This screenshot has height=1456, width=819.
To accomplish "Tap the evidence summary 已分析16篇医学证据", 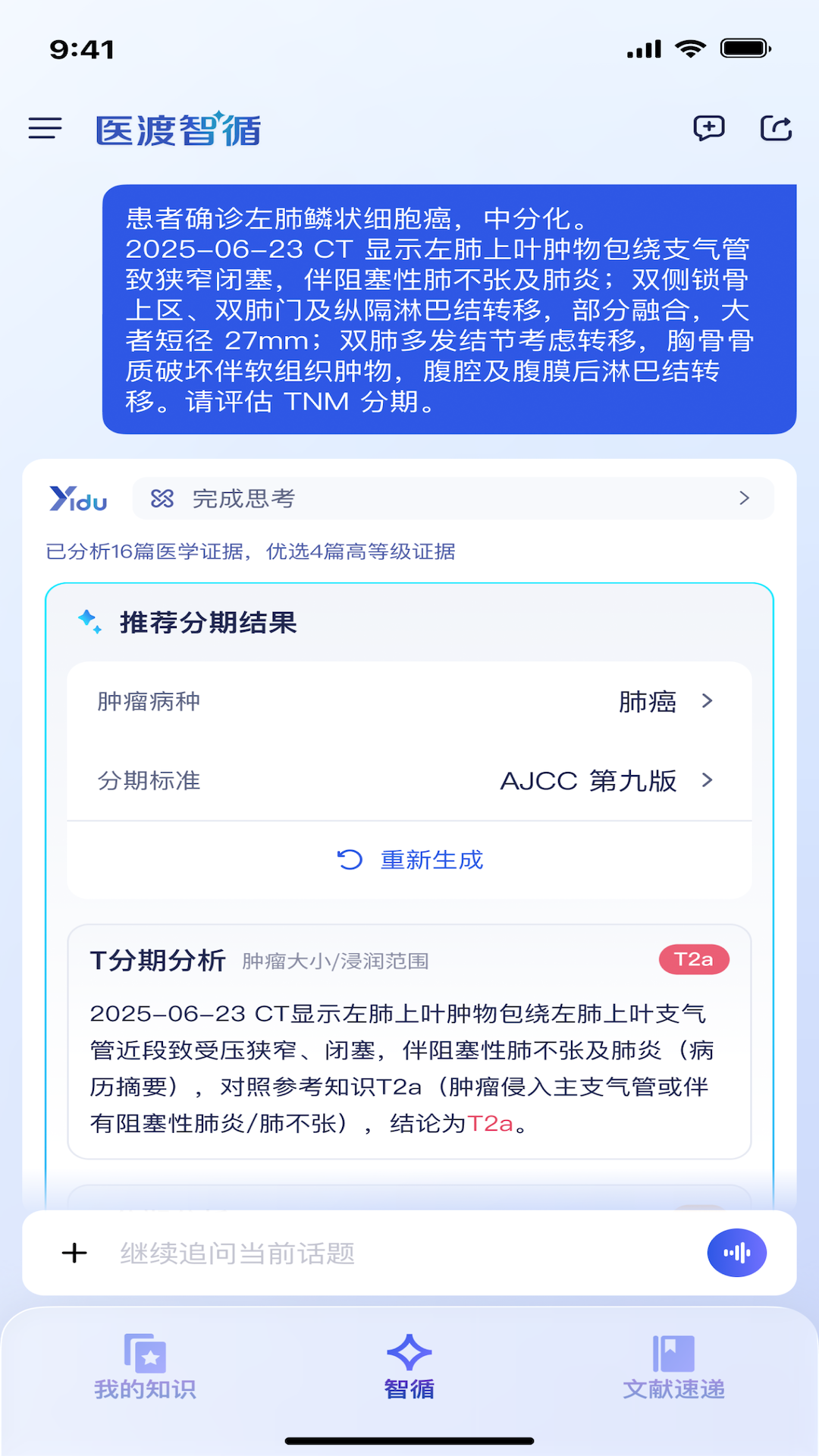I will [x=250, y=552].
